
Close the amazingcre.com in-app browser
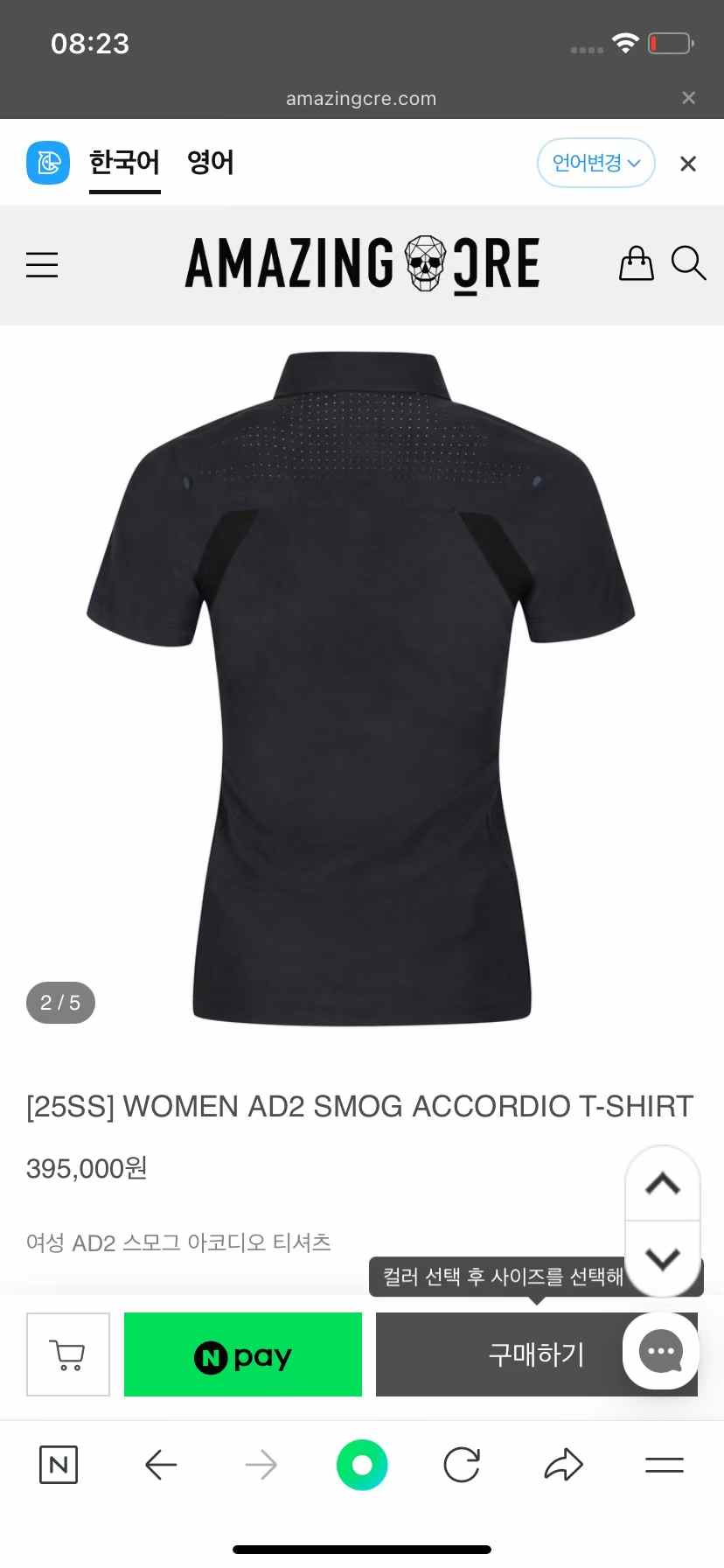[x=689, y=98]
